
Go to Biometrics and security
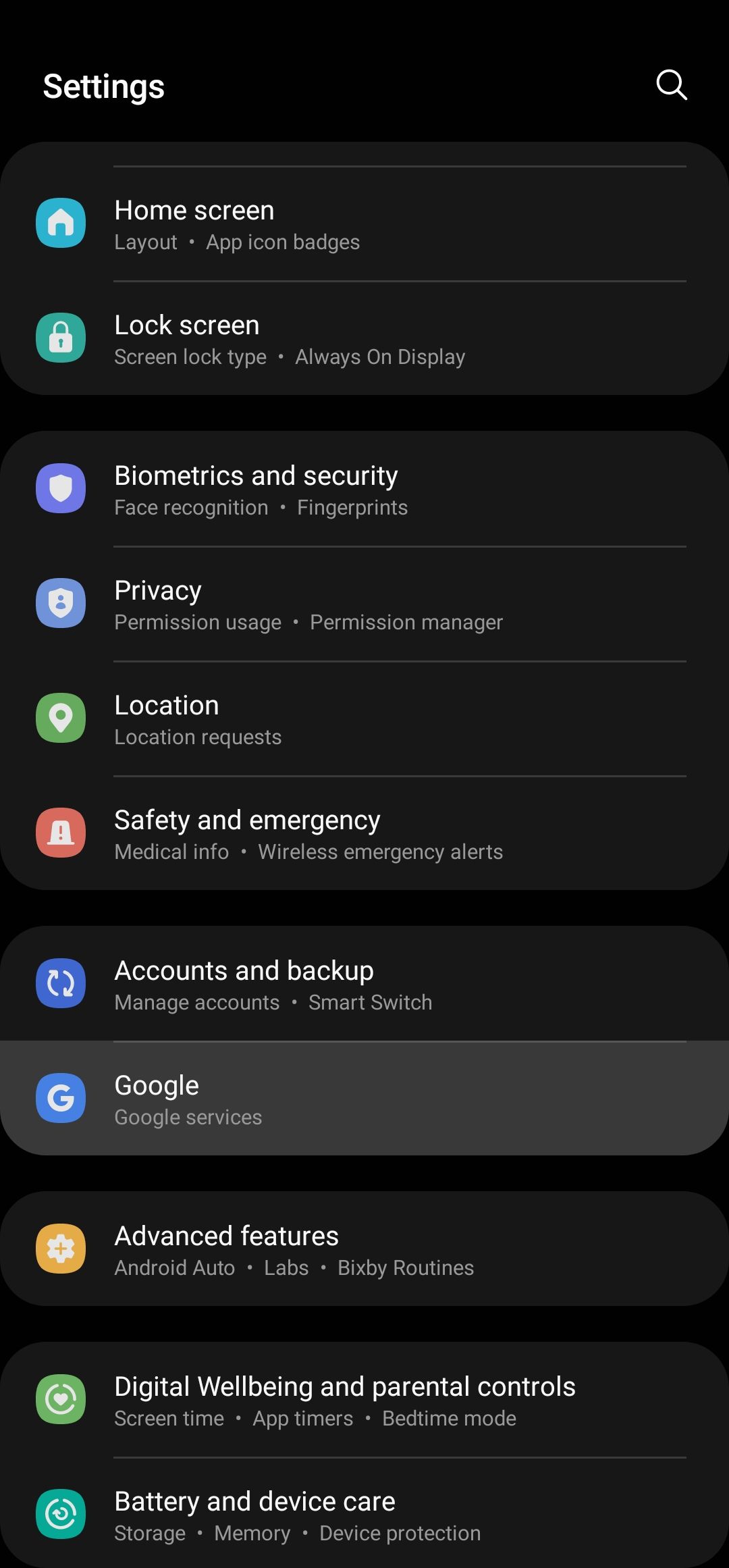(x=364, y=489)
